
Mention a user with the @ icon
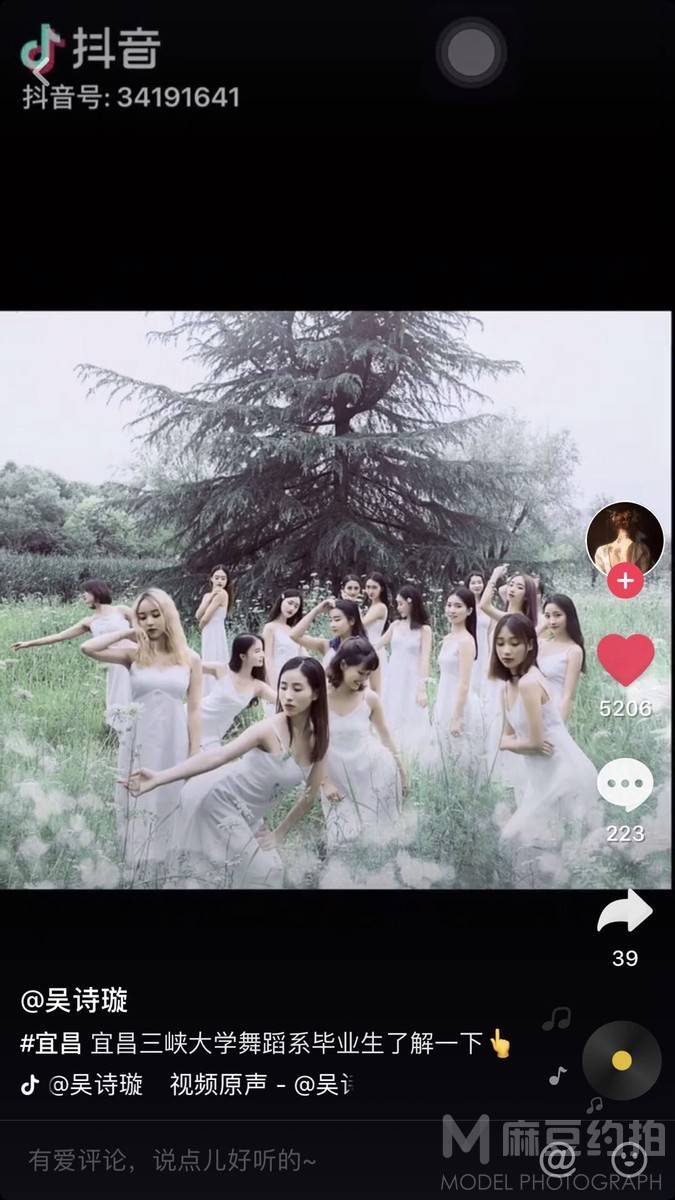tap(558, 1160)
